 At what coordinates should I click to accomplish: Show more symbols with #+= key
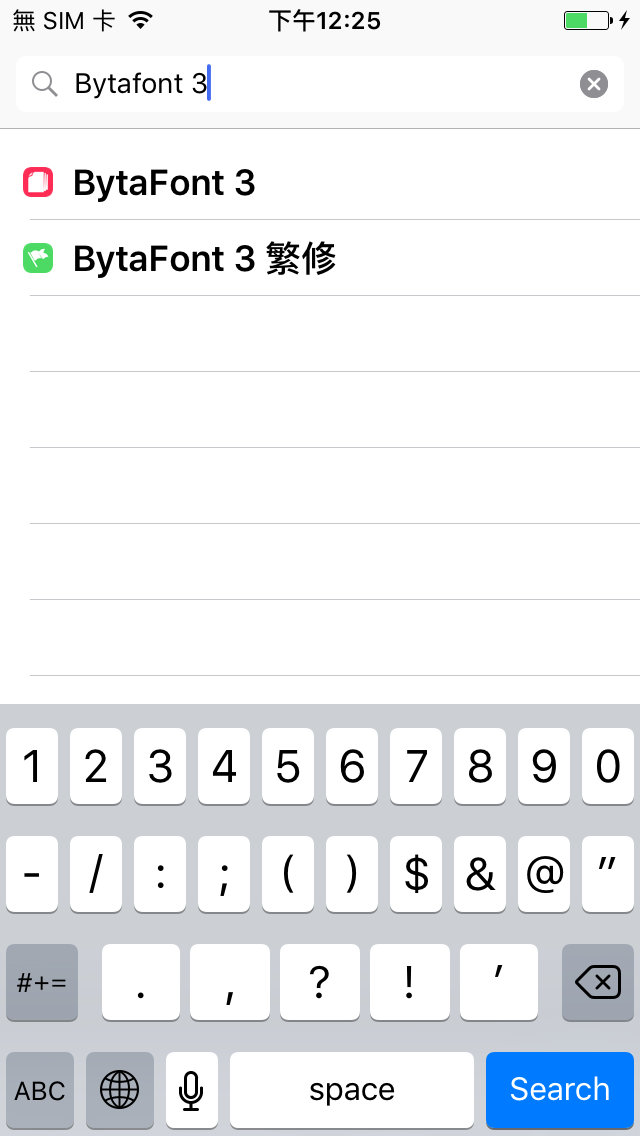(42, 983)
